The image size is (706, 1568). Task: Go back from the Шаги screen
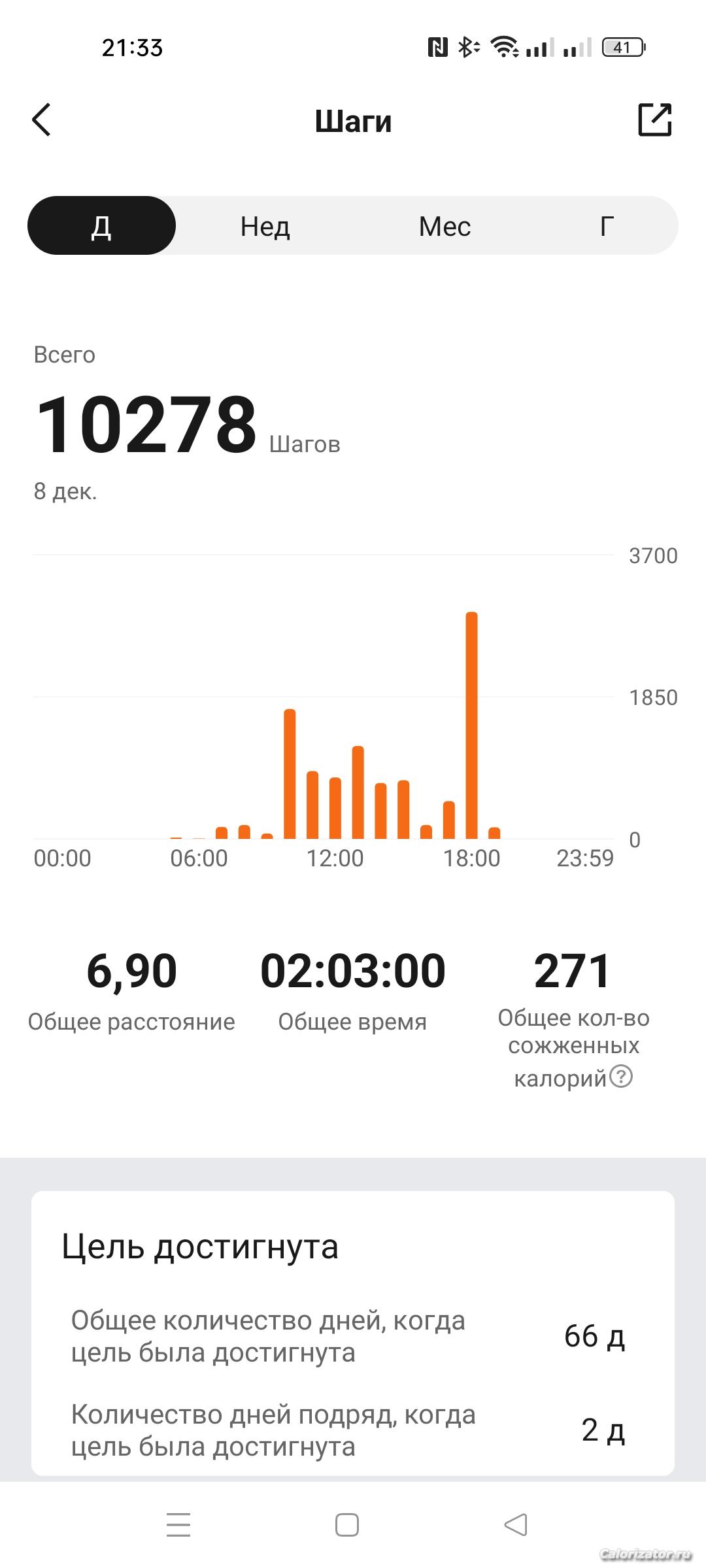click(x=42, y=120)
